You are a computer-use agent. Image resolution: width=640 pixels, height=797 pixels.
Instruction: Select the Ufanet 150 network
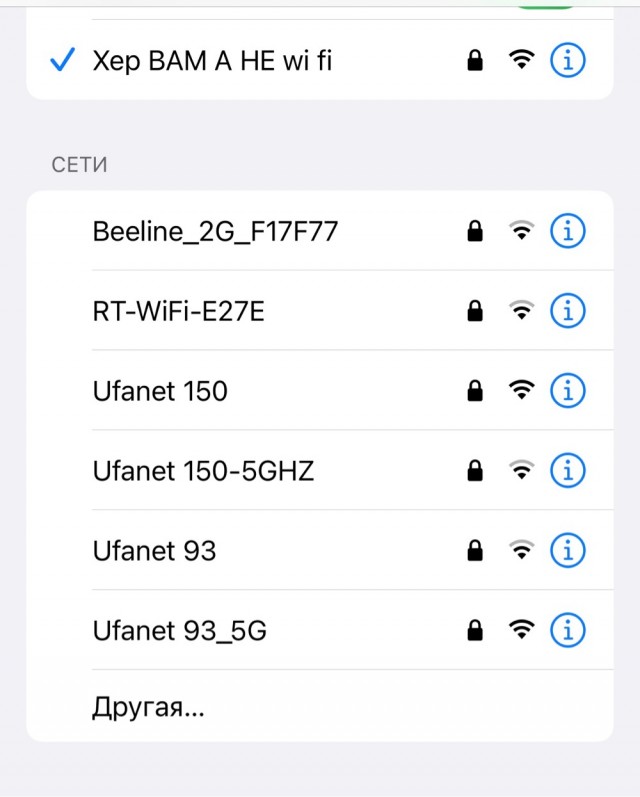[x=160, y=390]
